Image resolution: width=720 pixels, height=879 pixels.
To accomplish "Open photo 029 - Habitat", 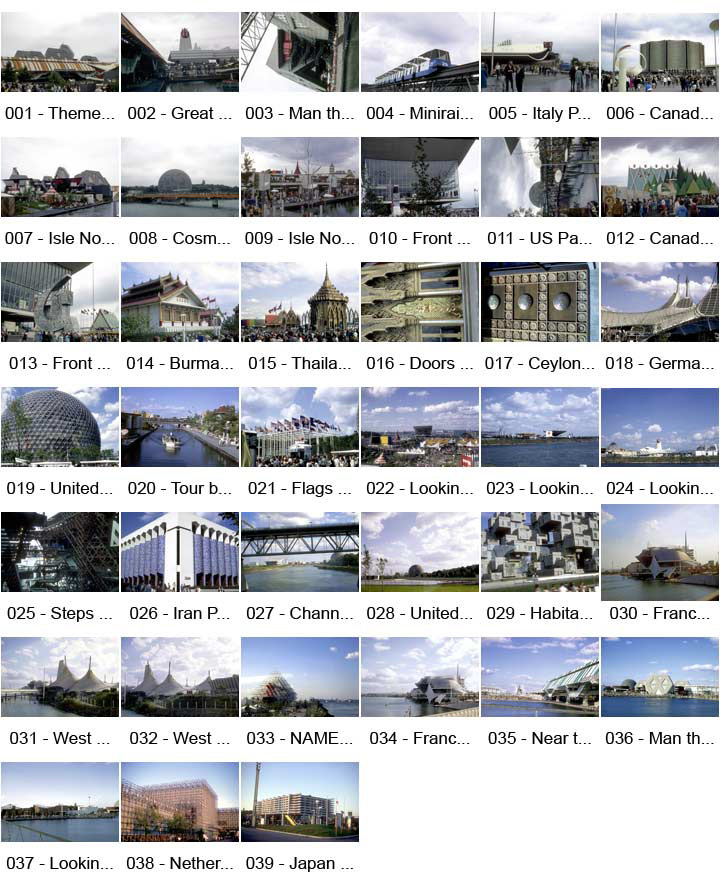I will 540,552.
